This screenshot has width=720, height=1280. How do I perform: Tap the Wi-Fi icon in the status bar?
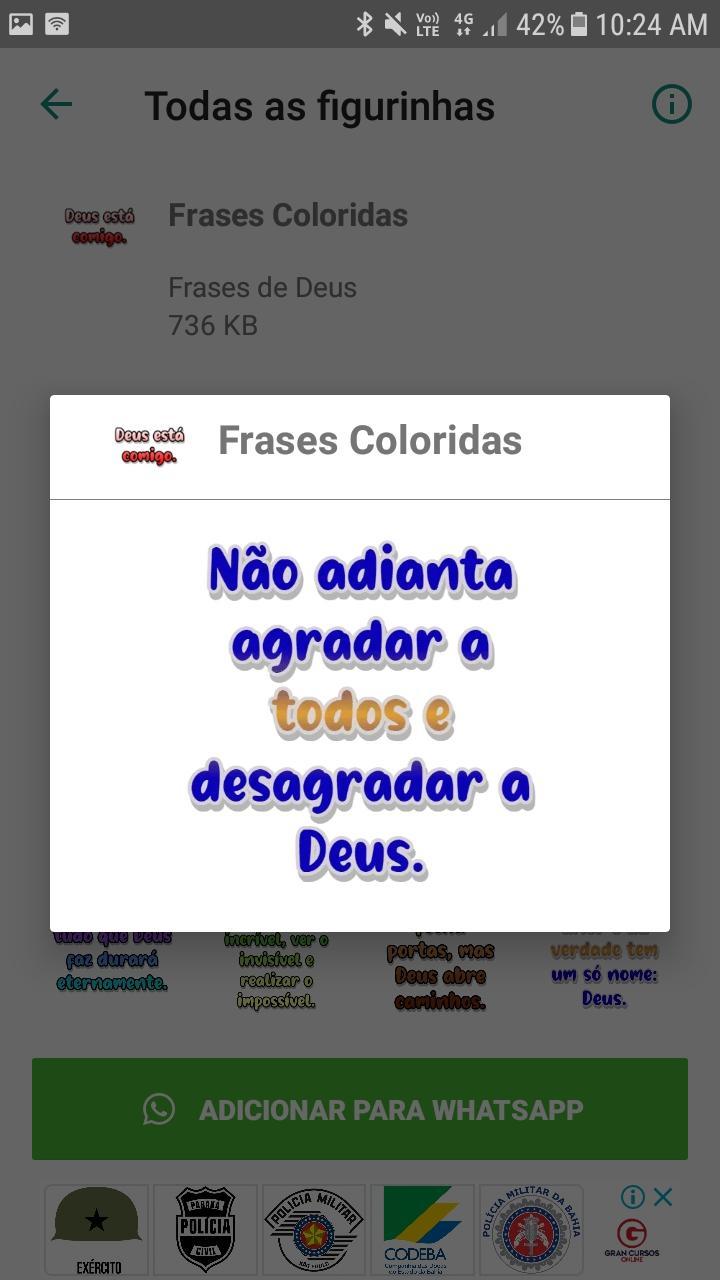pos(56,24)
